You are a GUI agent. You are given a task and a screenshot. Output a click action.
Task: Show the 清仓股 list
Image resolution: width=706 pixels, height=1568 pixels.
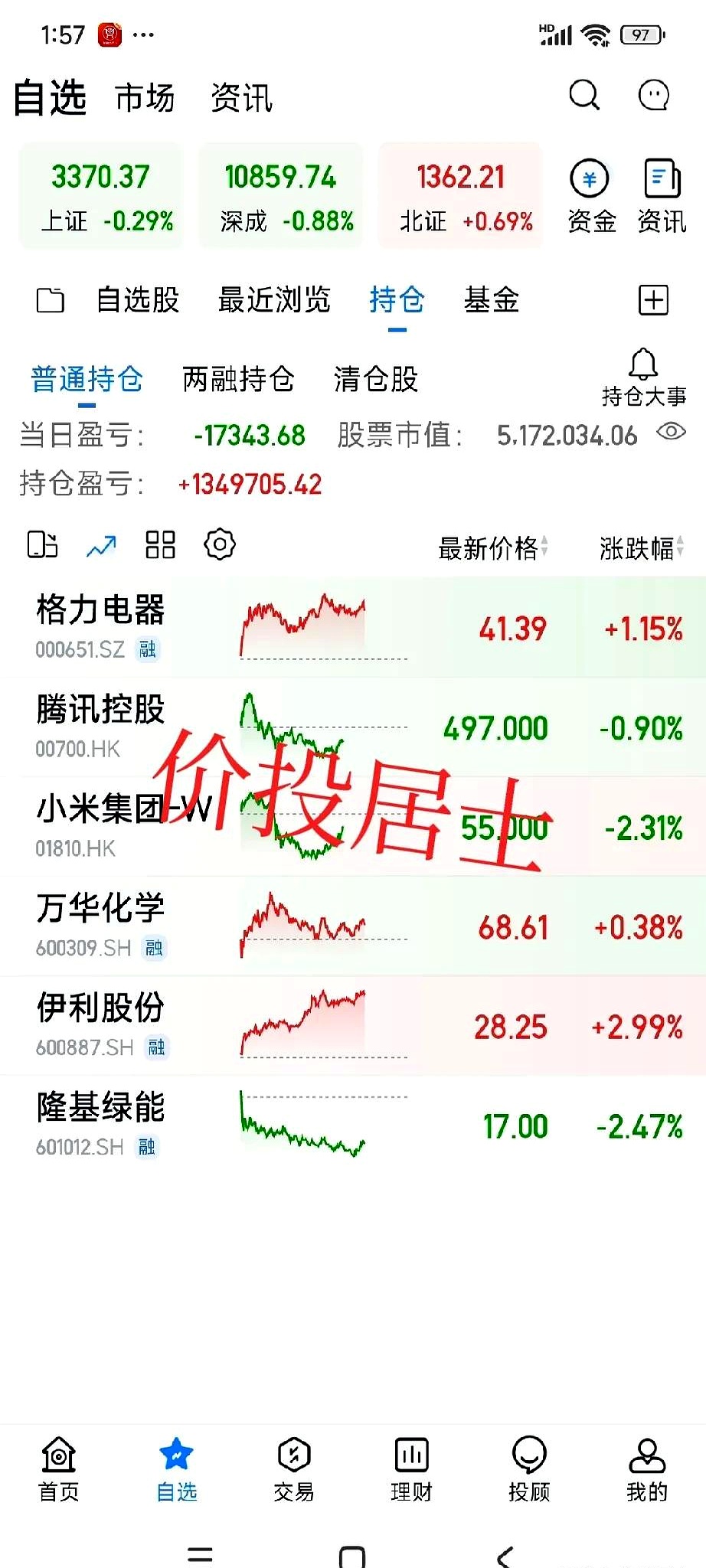click(375, 379)
